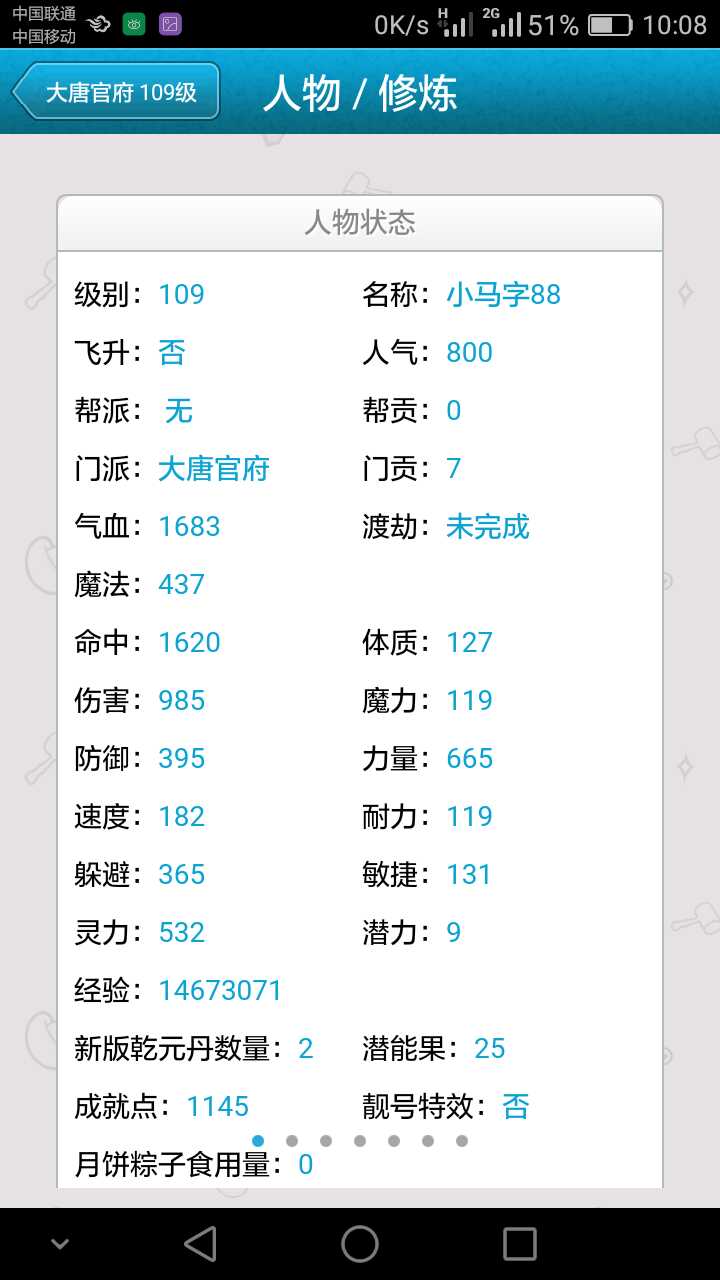Go back via 大唐官府 109级 button
The height and width of the screenshot is (1280, 720).
point(116,92)
